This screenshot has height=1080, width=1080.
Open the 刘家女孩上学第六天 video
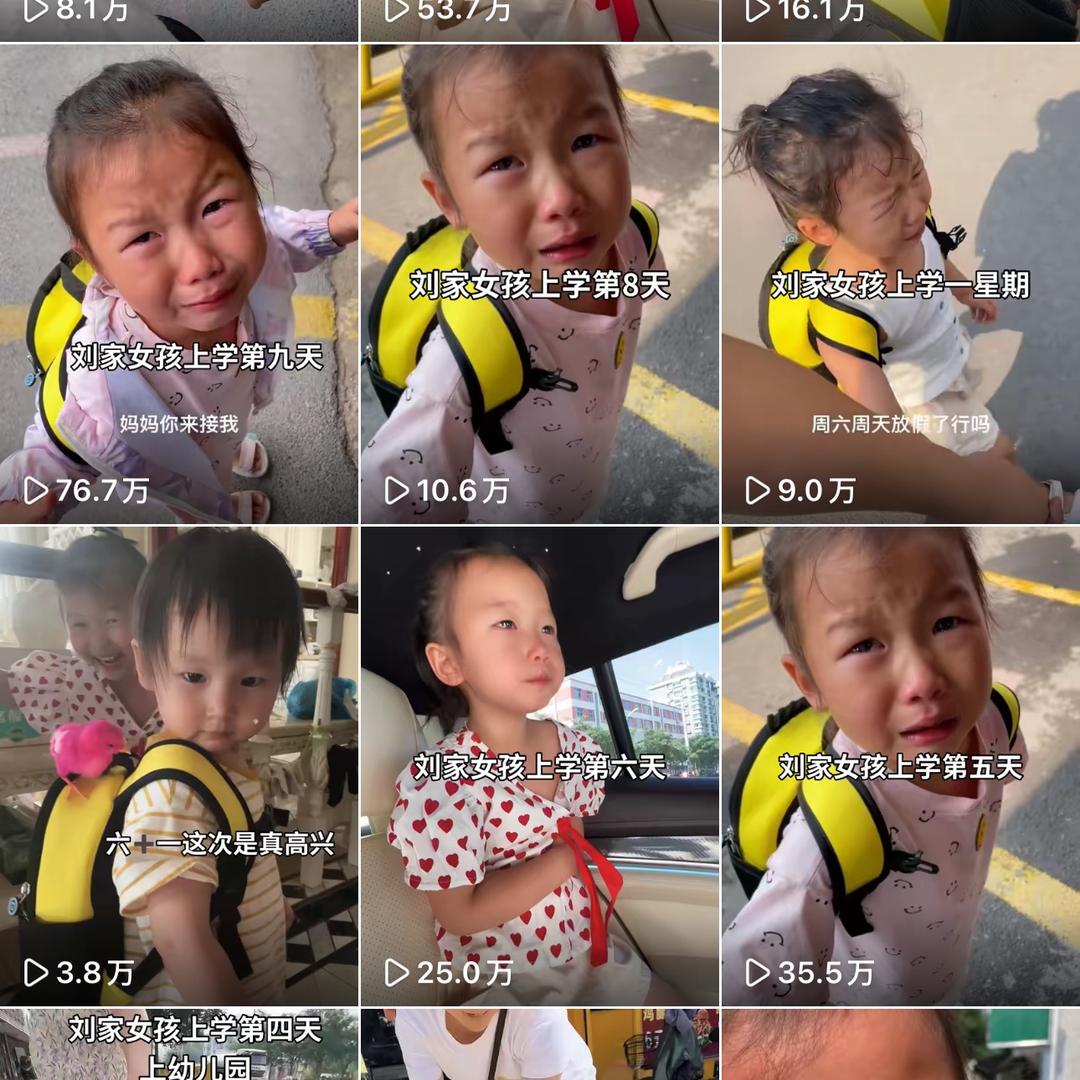coord(540,765)
